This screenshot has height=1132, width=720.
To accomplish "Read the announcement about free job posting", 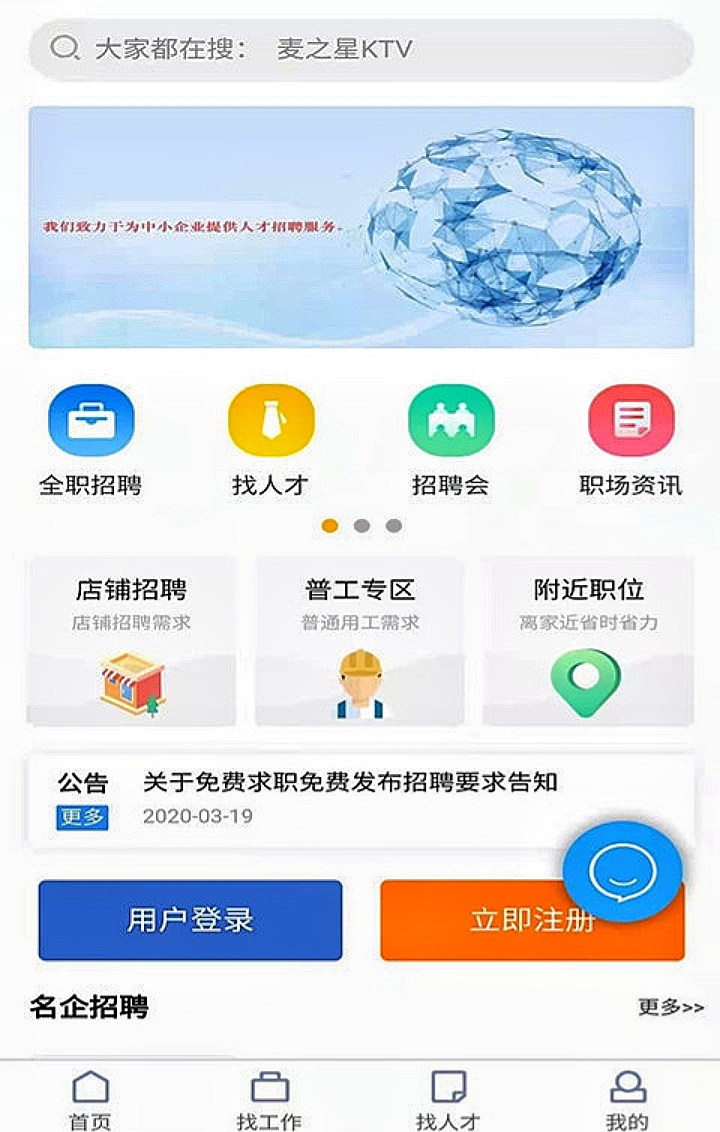I will coord(350,782).
